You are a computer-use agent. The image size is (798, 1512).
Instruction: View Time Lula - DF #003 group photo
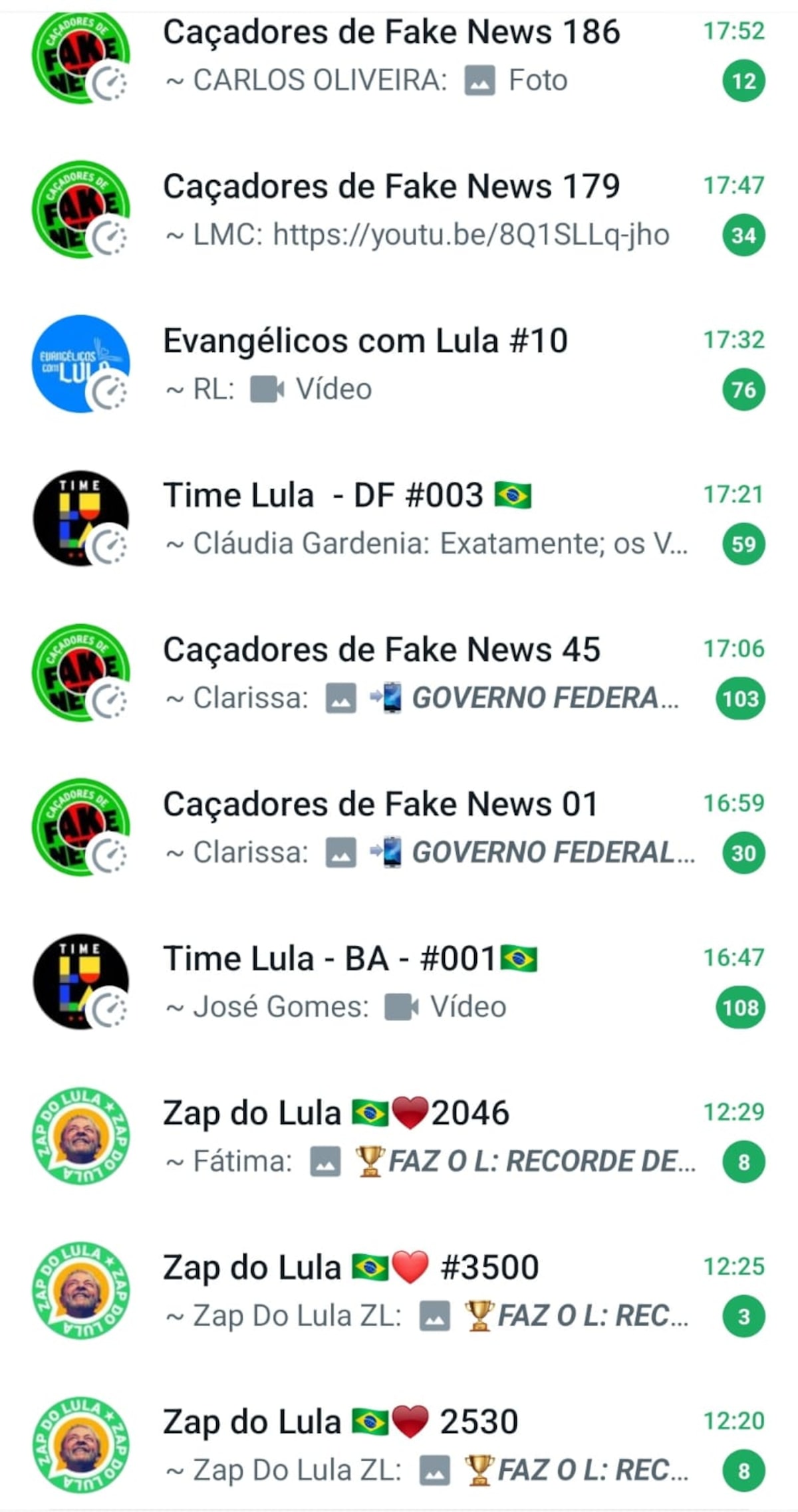(x=81, y=518)
